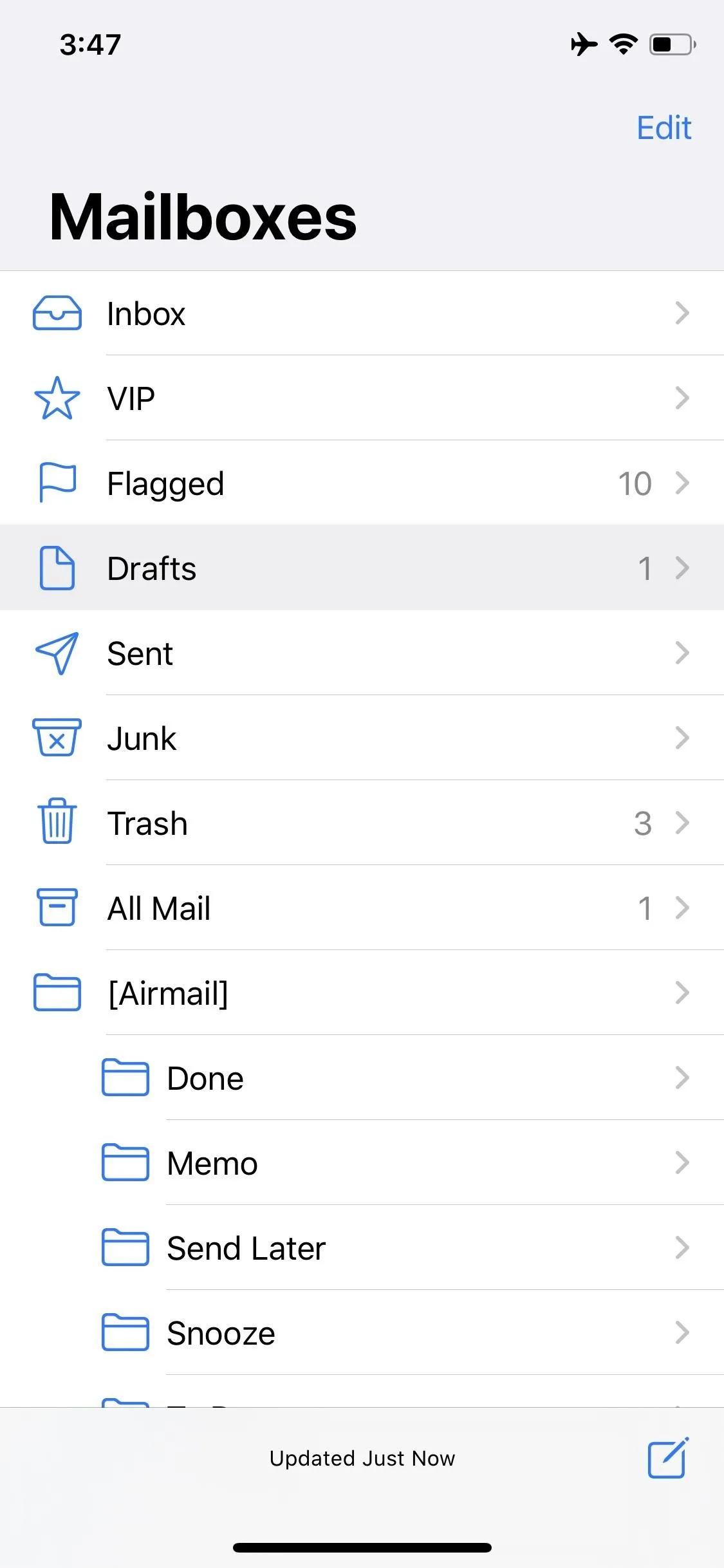Open the Junk mailbox
This screenshot has height=1568, width=724.
point(362,738)
